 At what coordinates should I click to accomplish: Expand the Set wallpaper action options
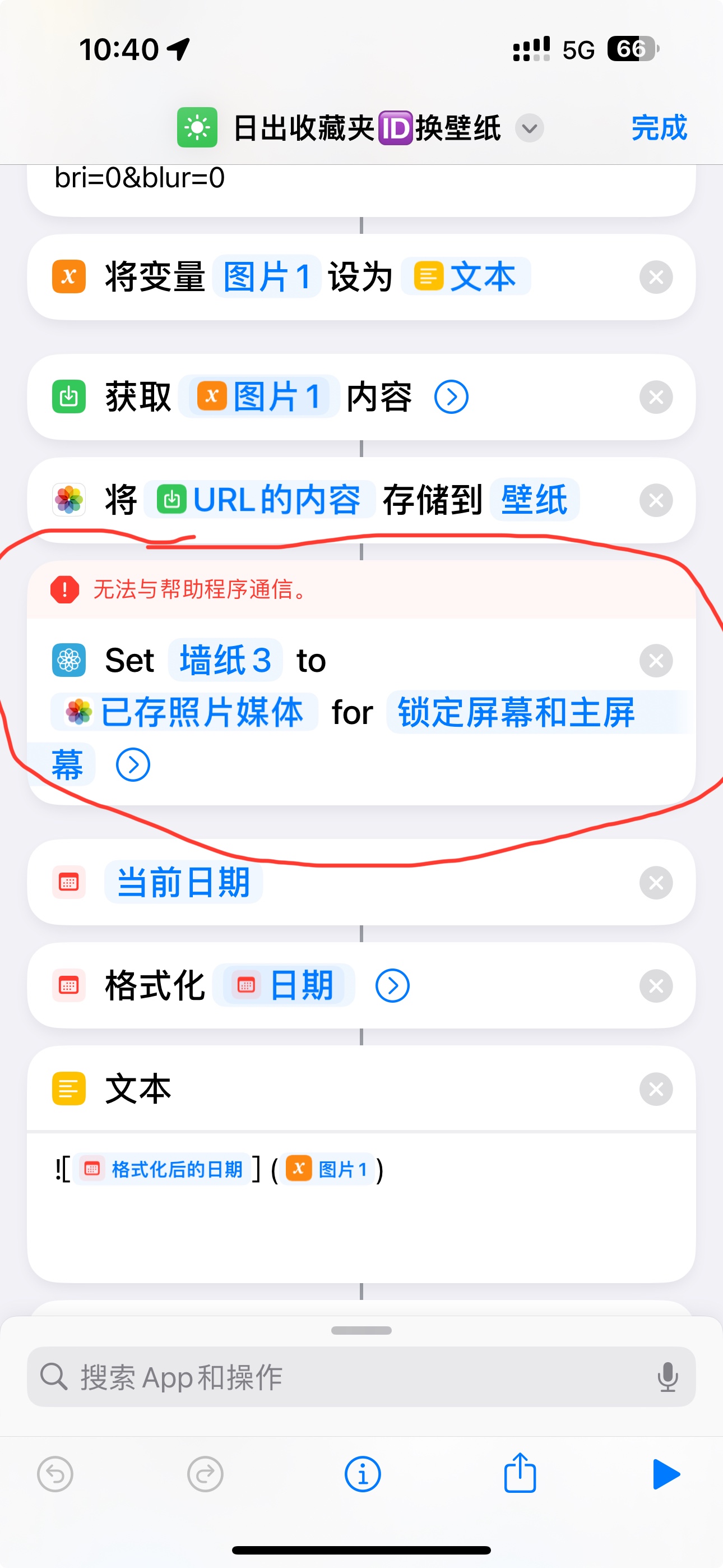click(x=133, y=764)
